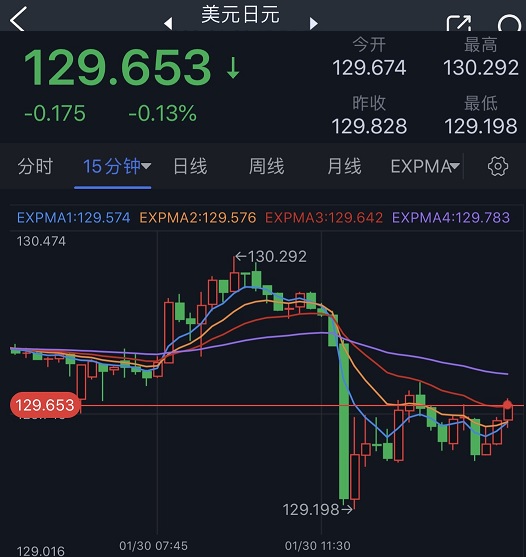Go back using the top-left arrow
The width and height of the screenshot is (526, 557).
[x=18, y=18]
